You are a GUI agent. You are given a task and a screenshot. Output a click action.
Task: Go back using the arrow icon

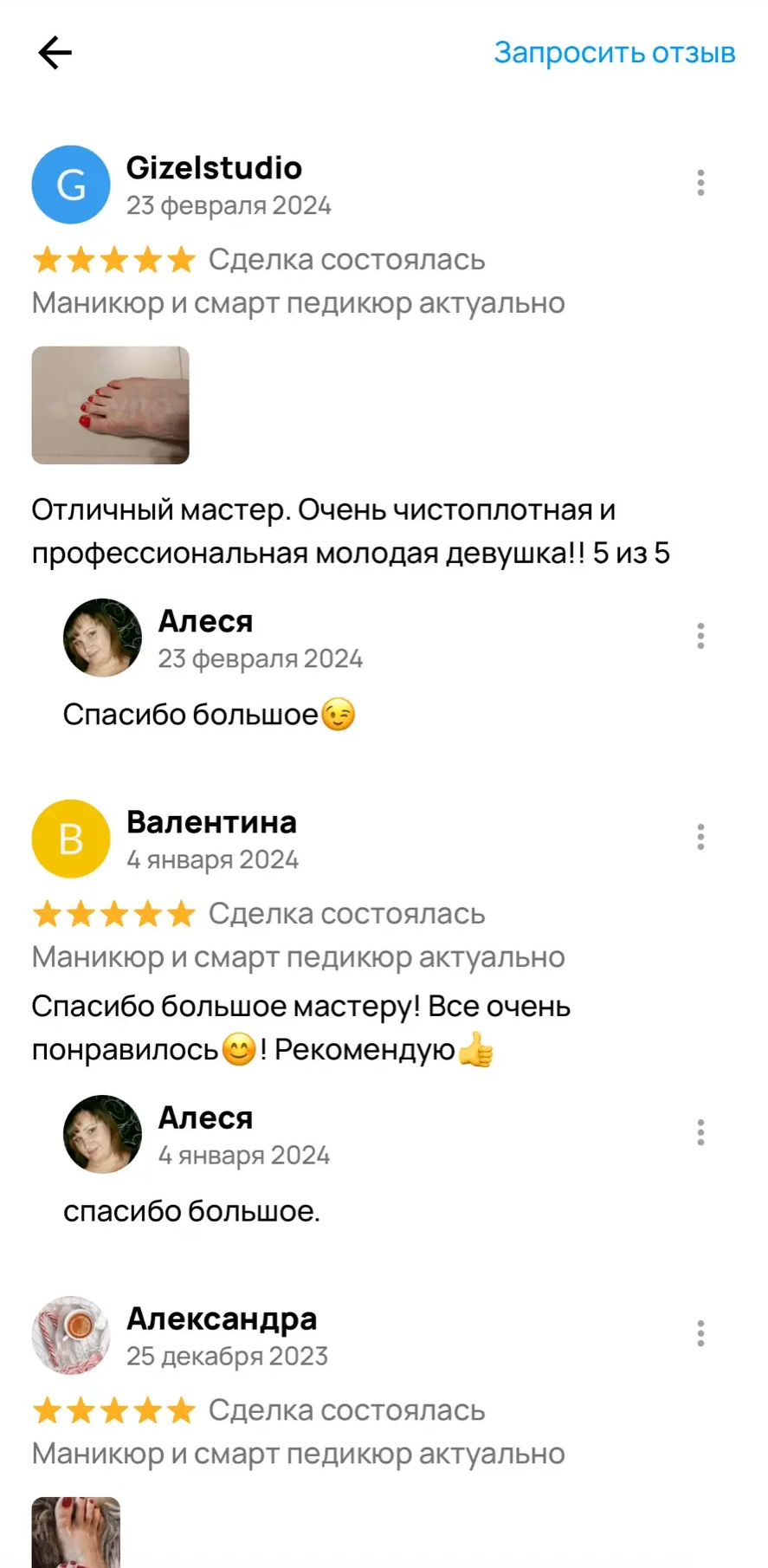pos(55,53)
